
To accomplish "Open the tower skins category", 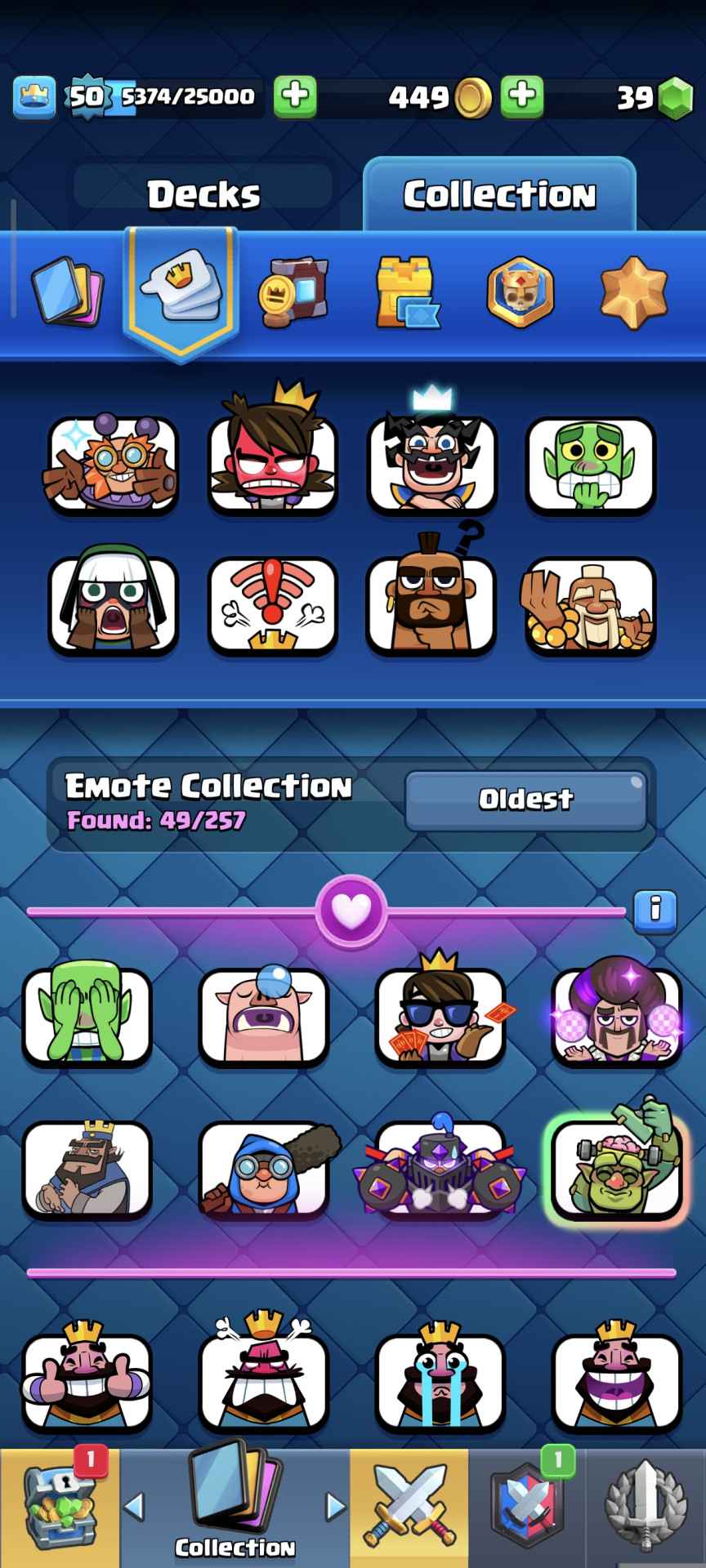I will [406, 292].
